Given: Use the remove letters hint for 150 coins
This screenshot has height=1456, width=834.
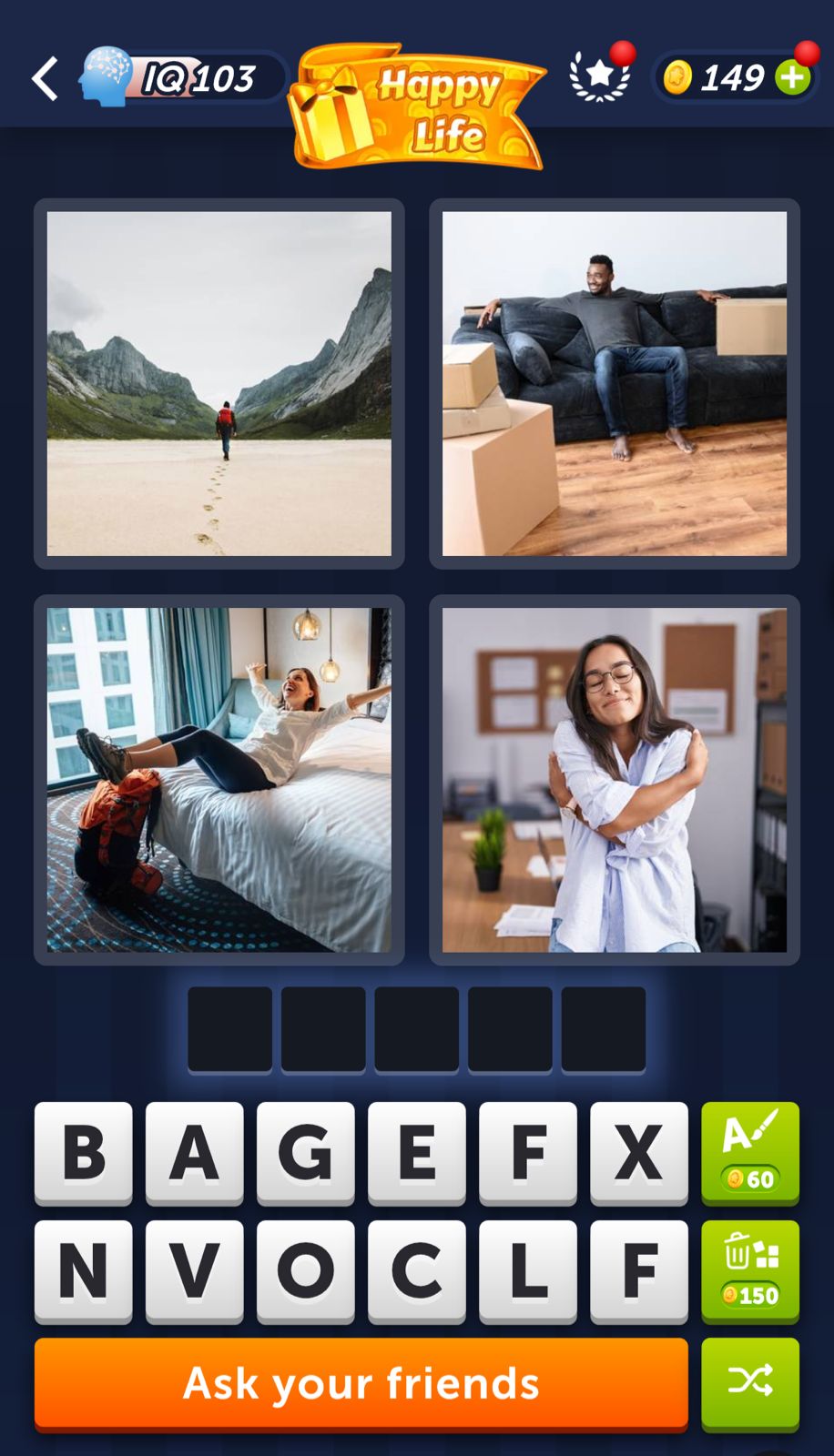Looking at the screenshot, I should pos(750,1271).
